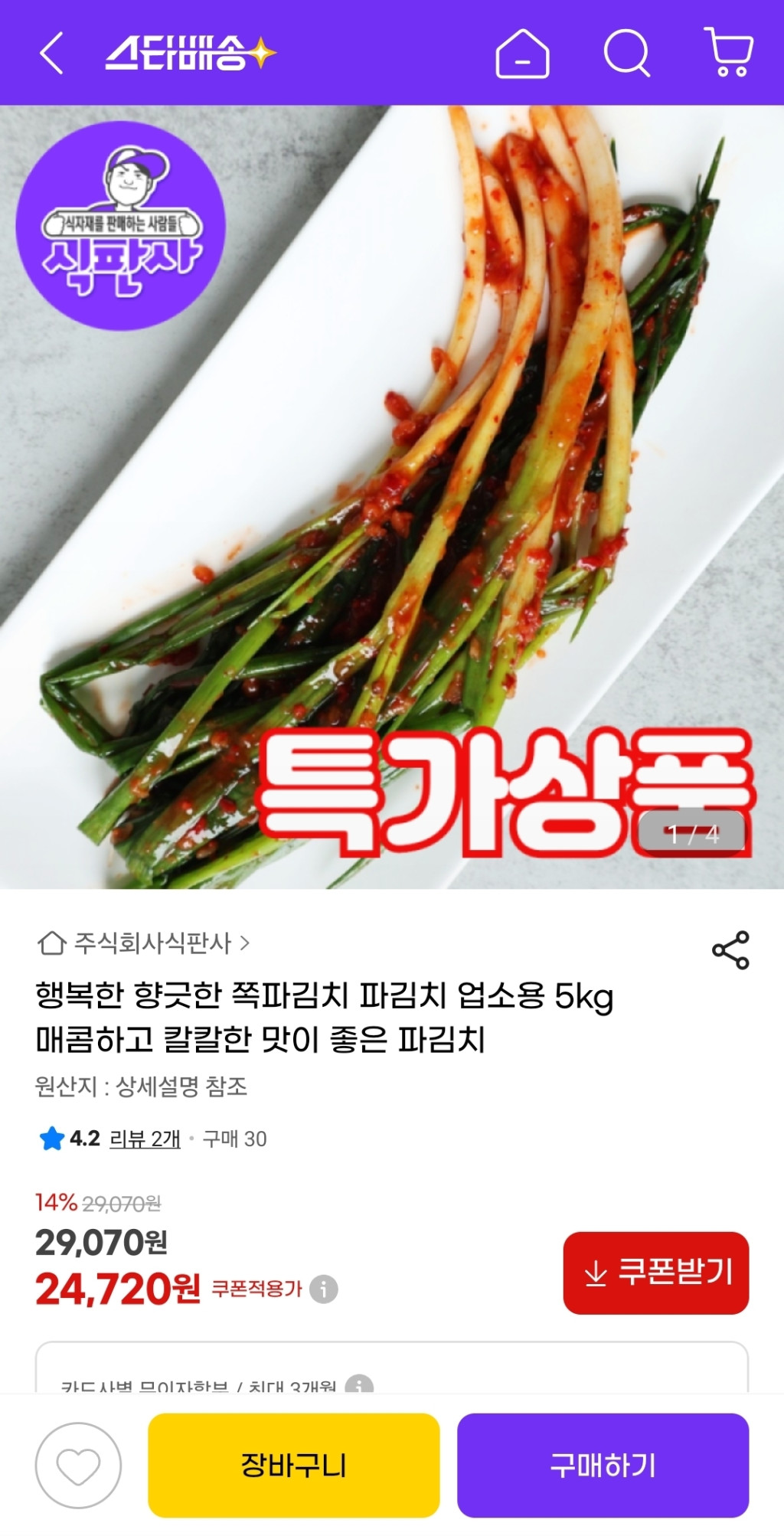Add product to wishlist with heart

click(x=78, y=1466)
